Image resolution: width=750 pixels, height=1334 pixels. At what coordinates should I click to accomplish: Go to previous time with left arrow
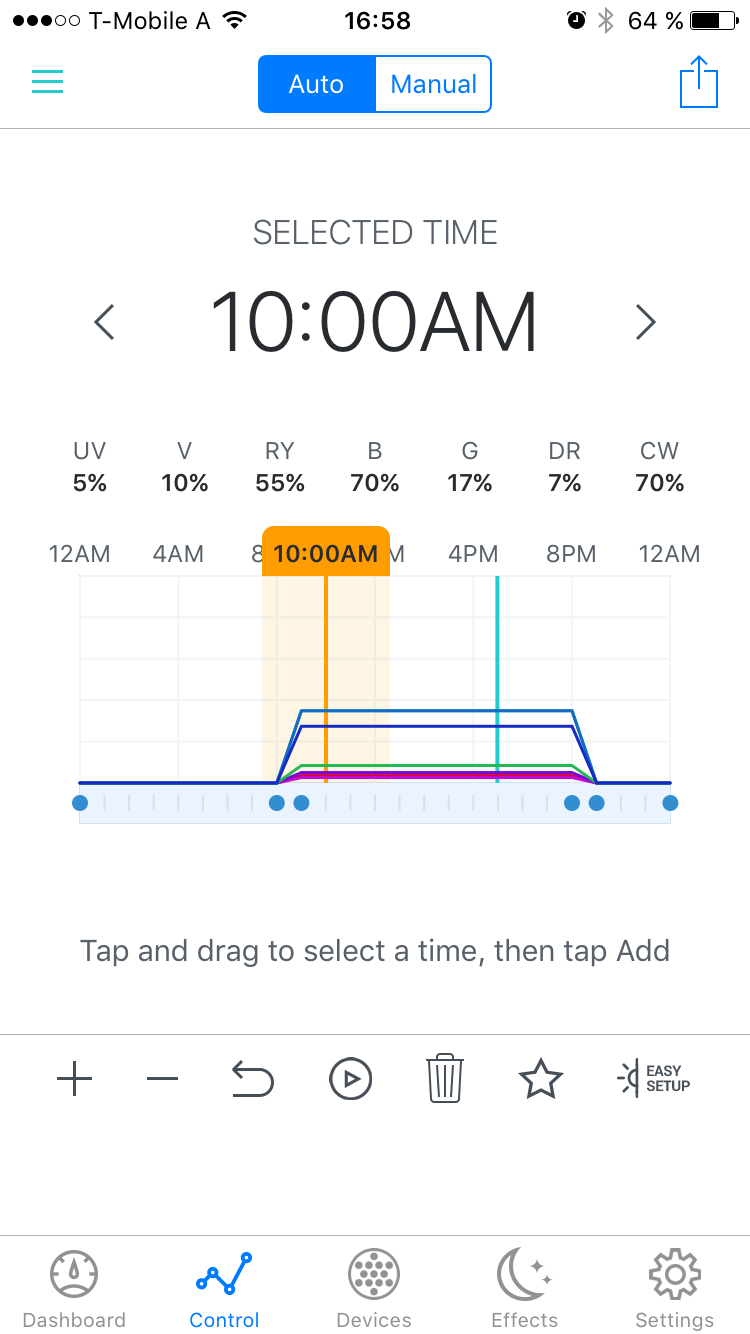[105, 322]
